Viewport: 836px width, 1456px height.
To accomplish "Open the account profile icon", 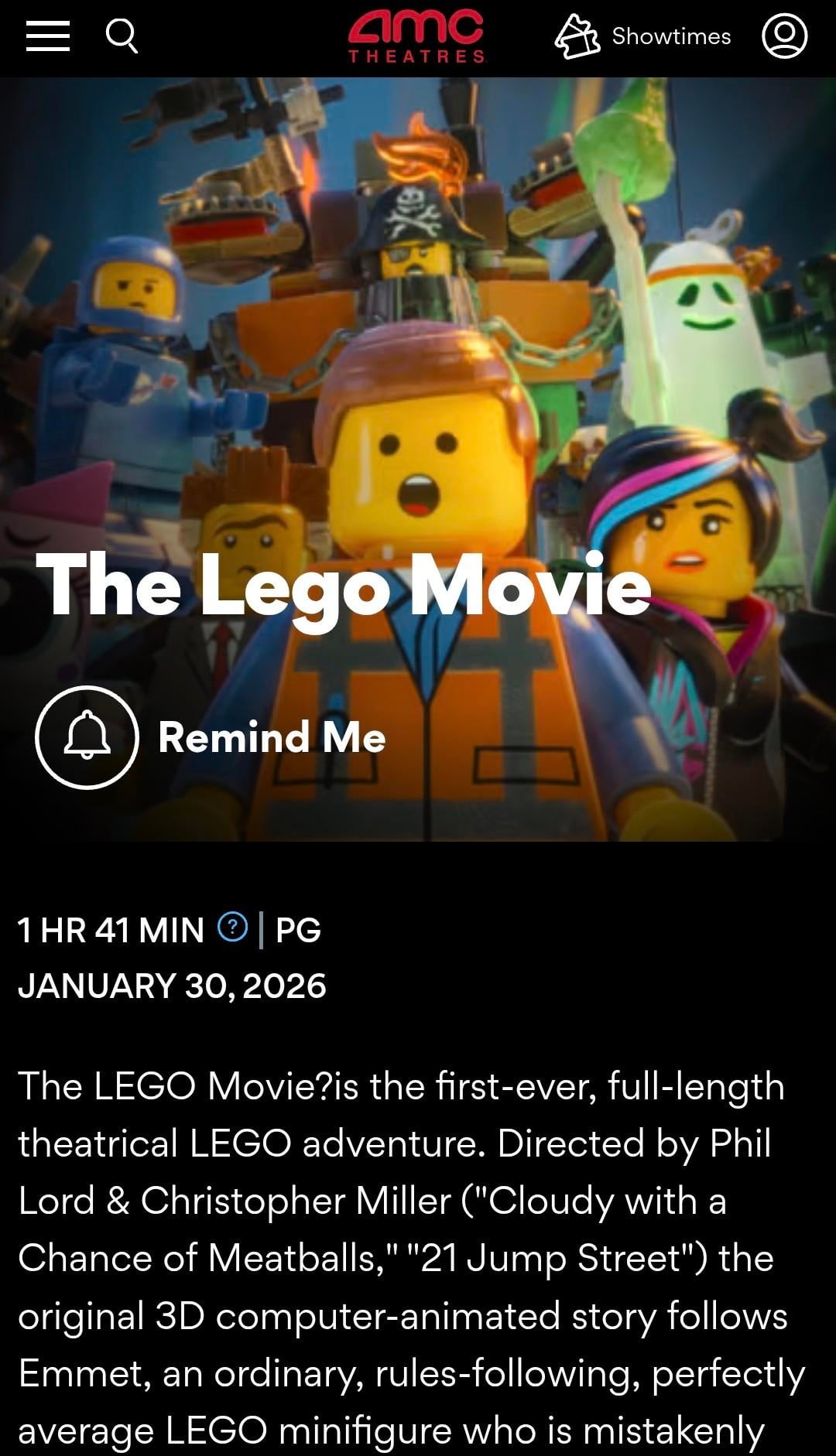I will [x=784, y=36].
